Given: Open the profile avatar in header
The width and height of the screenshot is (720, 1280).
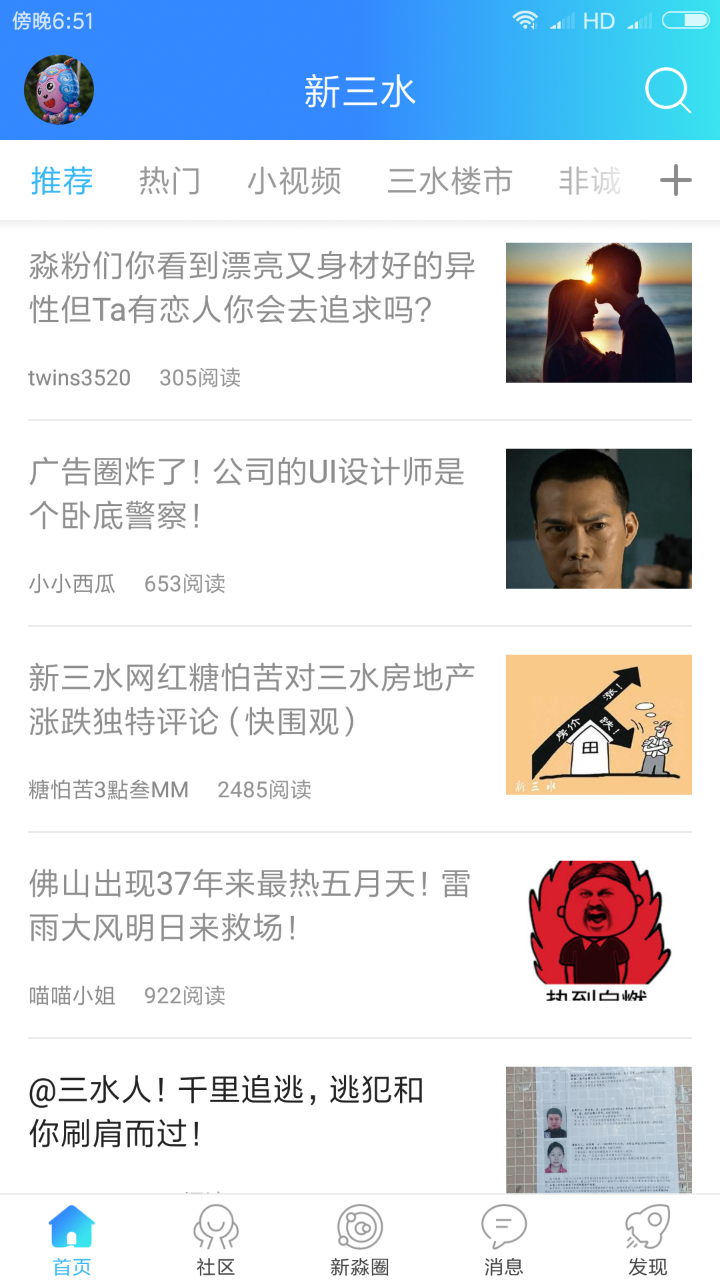Looking at the screenshot, I should pyautogui.click(x=59, y=90).
